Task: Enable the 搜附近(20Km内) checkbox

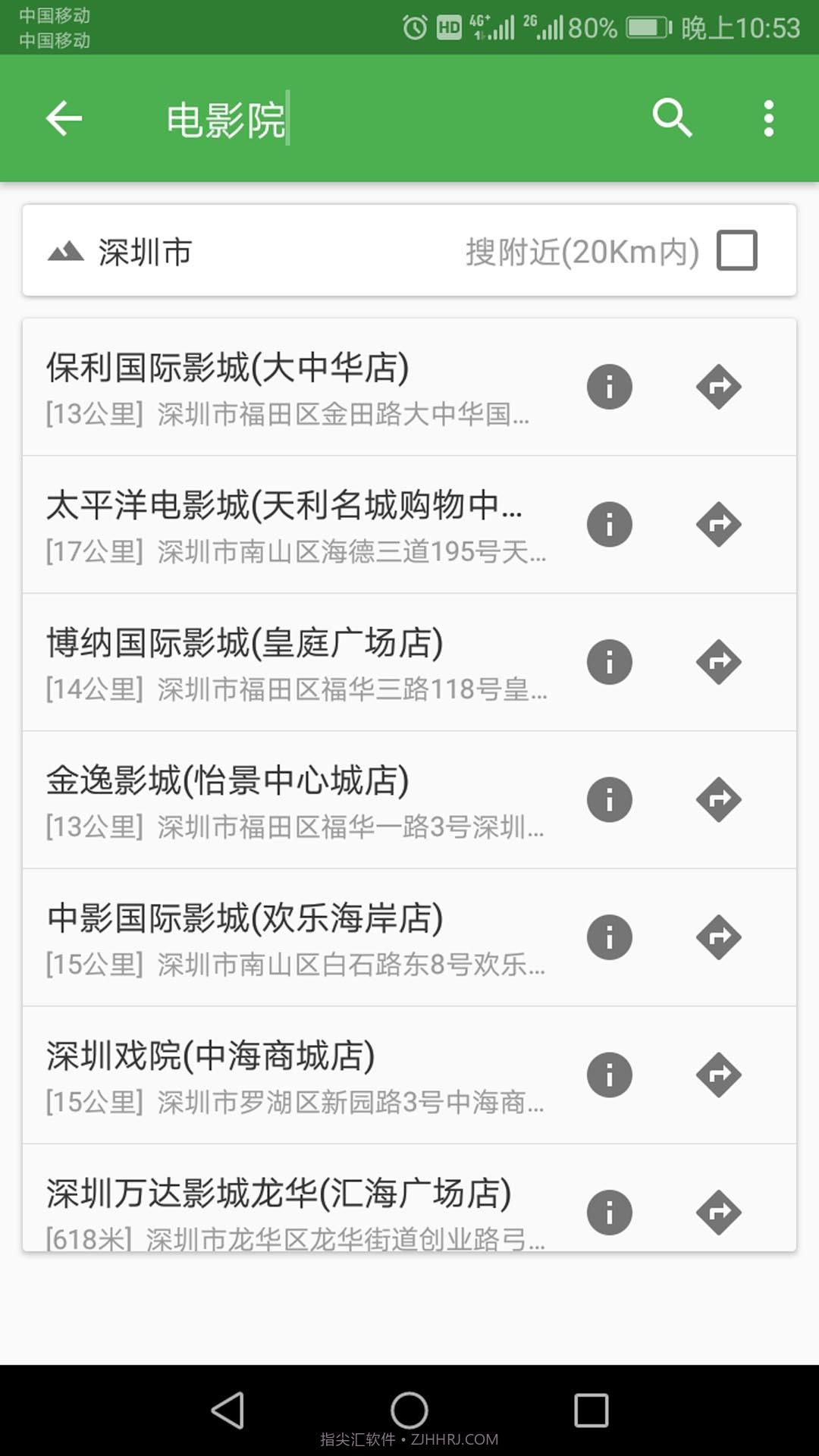Action: pos(736,250)
